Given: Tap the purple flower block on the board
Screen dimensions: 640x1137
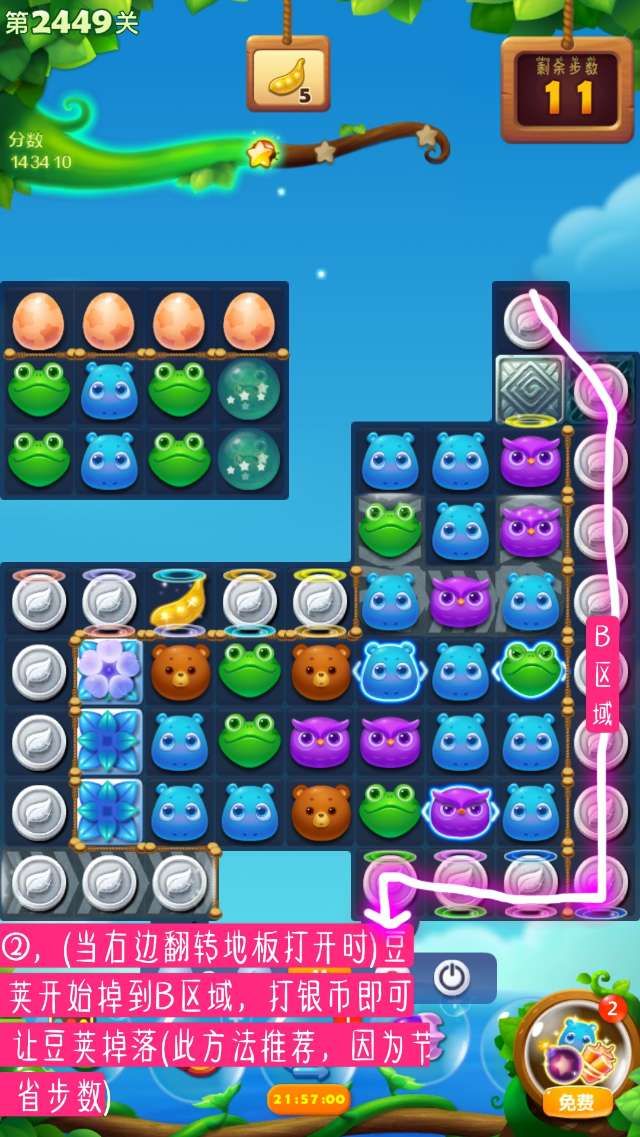Looking at the screenshot, I should coord(109,671).
